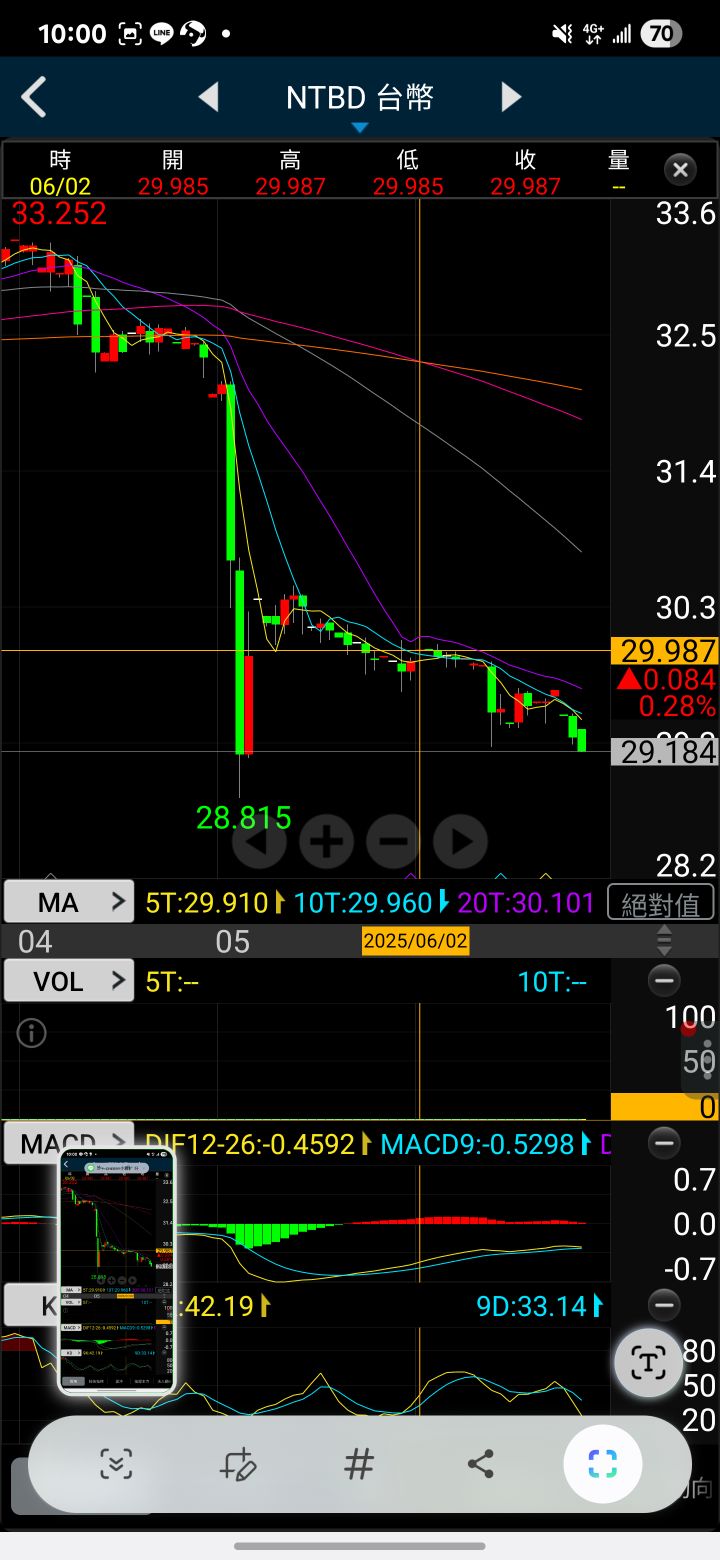The width and height of the screenshot is (720, 1560).
Task: Edit the screenshot with the crop-pencil tool
Action: pyautogui.click(x=238, y=1465)
